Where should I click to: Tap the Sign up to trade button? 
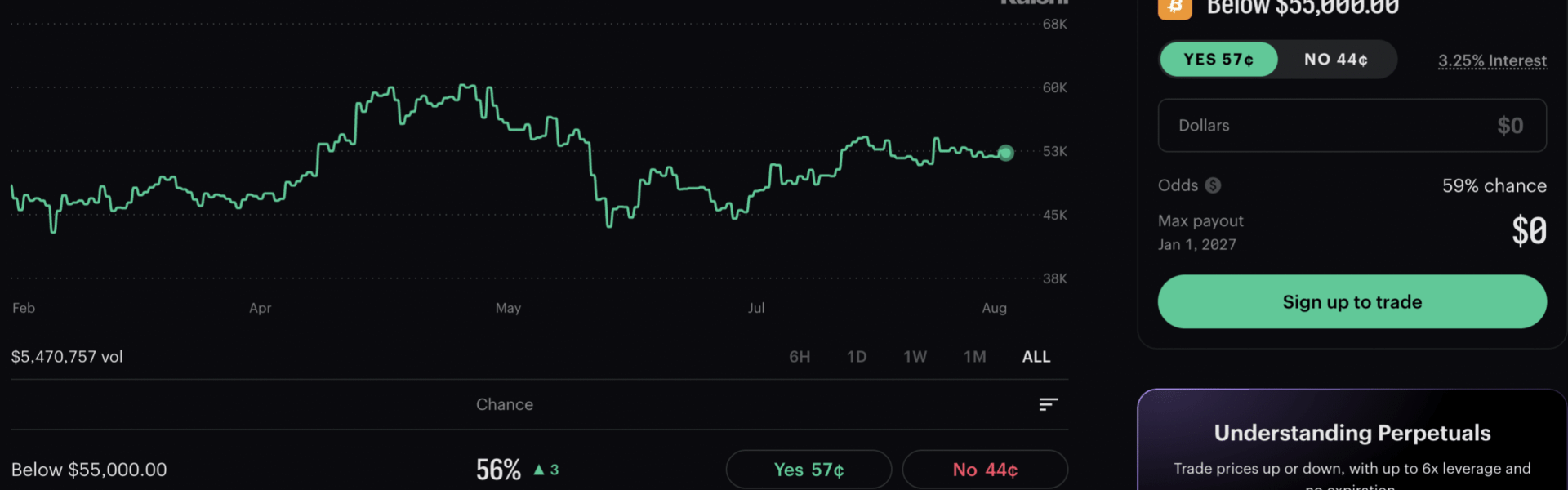pyautogui.click(x=1352, y=301)
